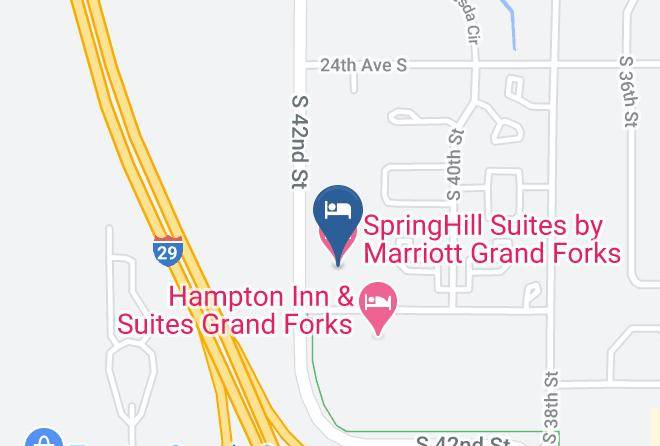Open the Hampton Inn & Suites pin
Image resolution: width=660 pixels, height=446 pixels.
point(378,308)
